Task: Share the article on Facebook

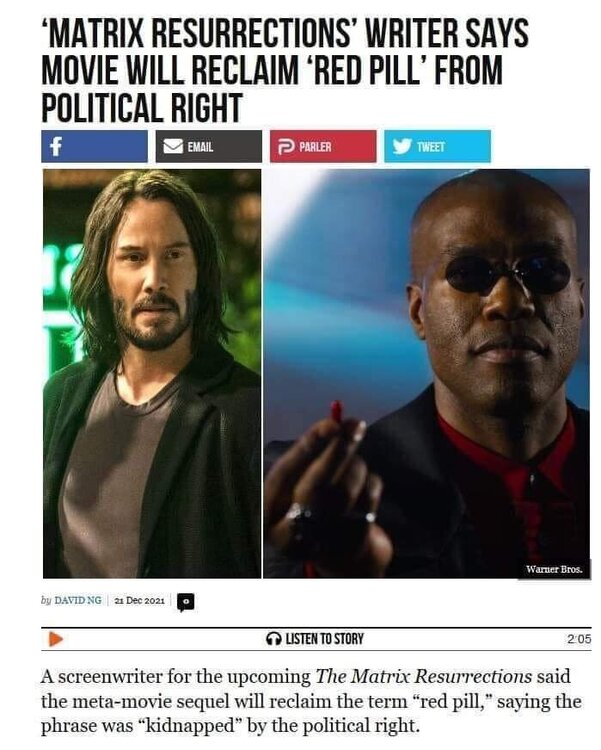Action: (95, 146)
